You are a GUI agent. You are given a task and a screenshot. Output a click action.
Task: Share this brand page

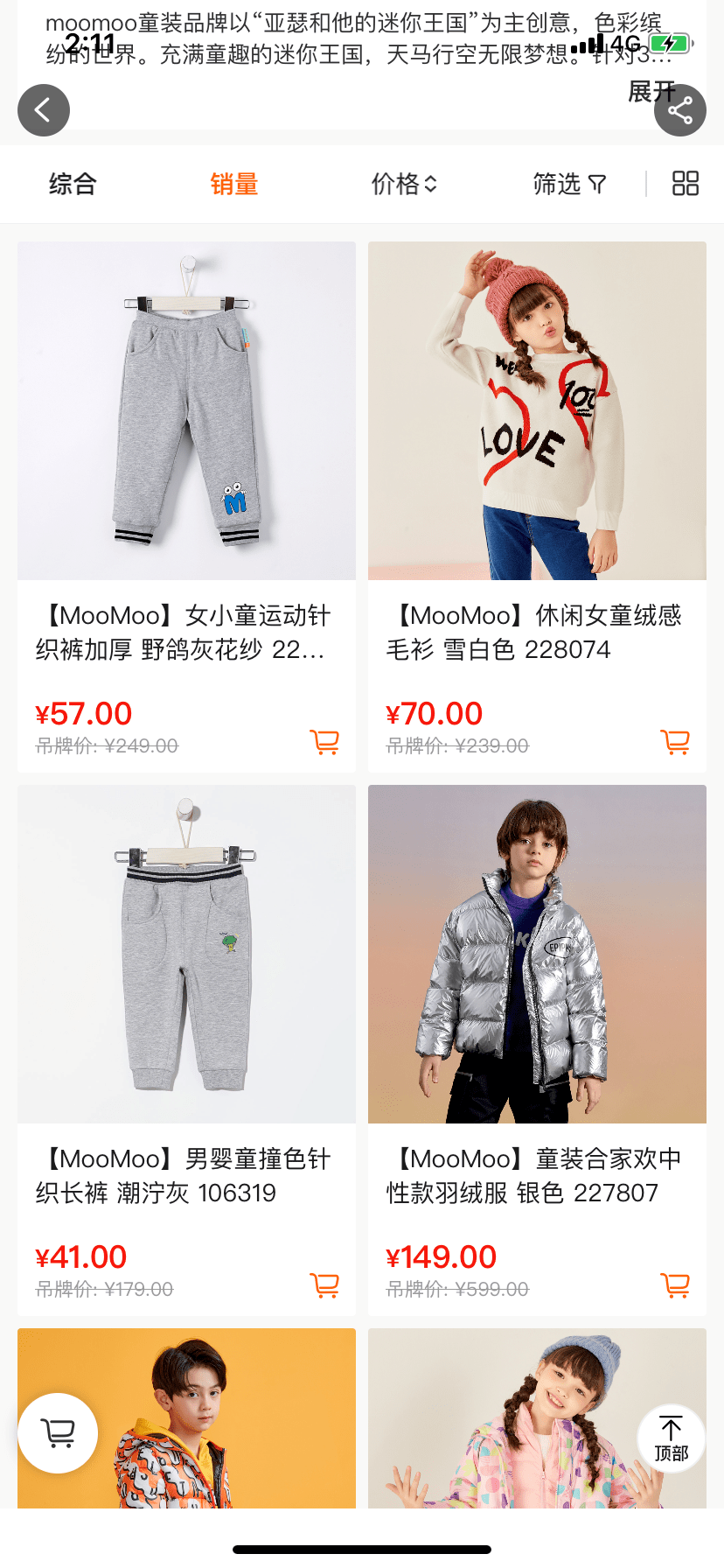point(679,110)
